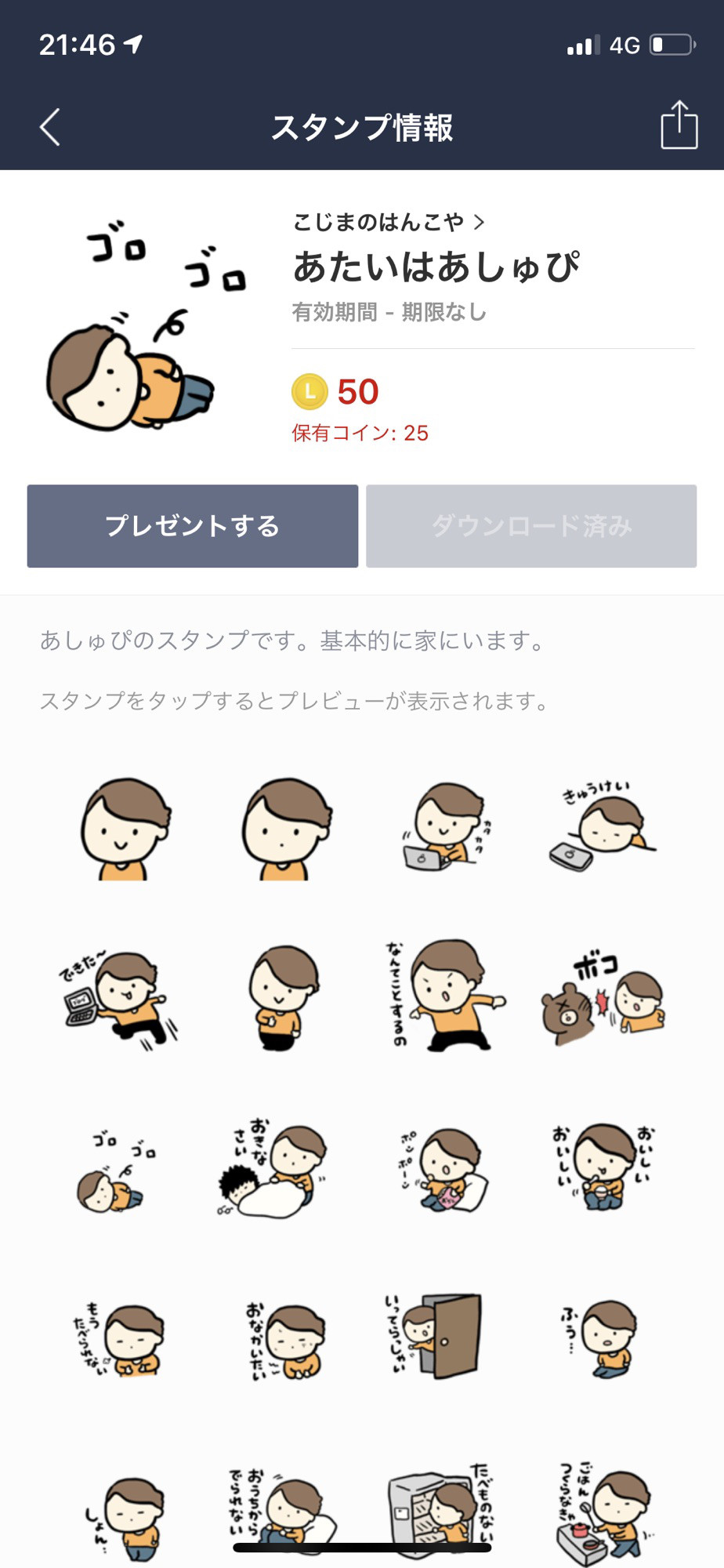Image resolution: width=724 pixels, height=1568 pixels.
Task: Preview the ふう… sticker
Action: click(x=602, y=1338)
